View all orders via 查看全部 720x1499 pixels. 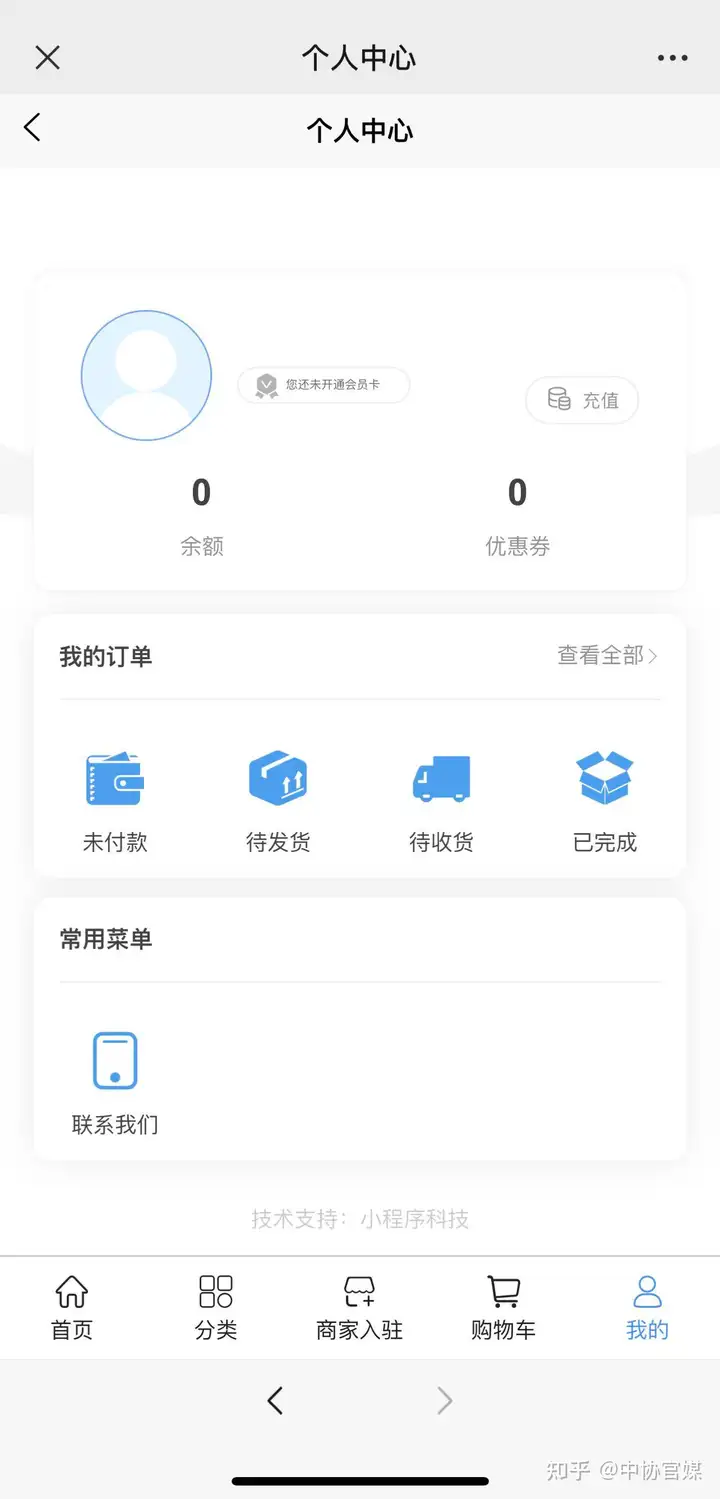coord(607,656)
